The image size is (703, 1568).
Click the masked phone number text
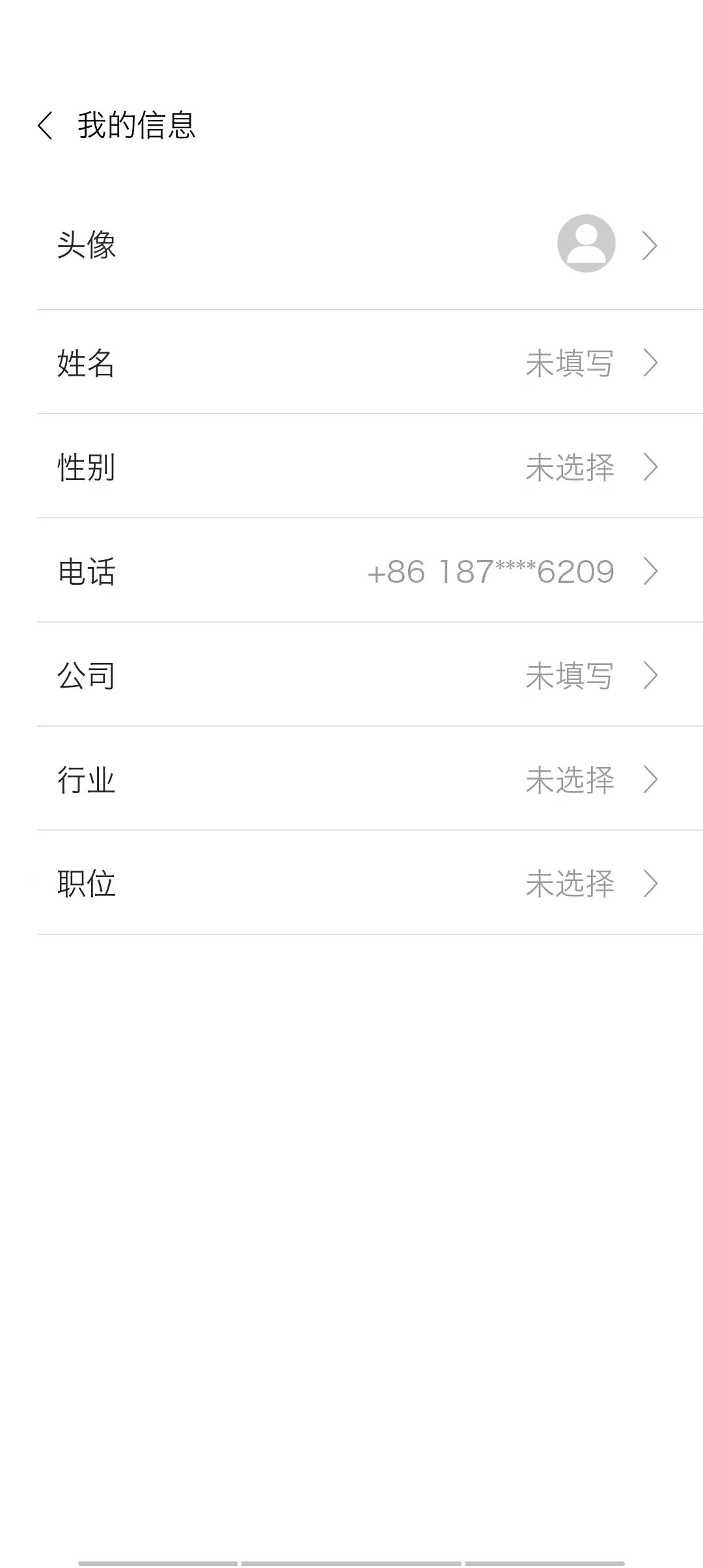491,572
